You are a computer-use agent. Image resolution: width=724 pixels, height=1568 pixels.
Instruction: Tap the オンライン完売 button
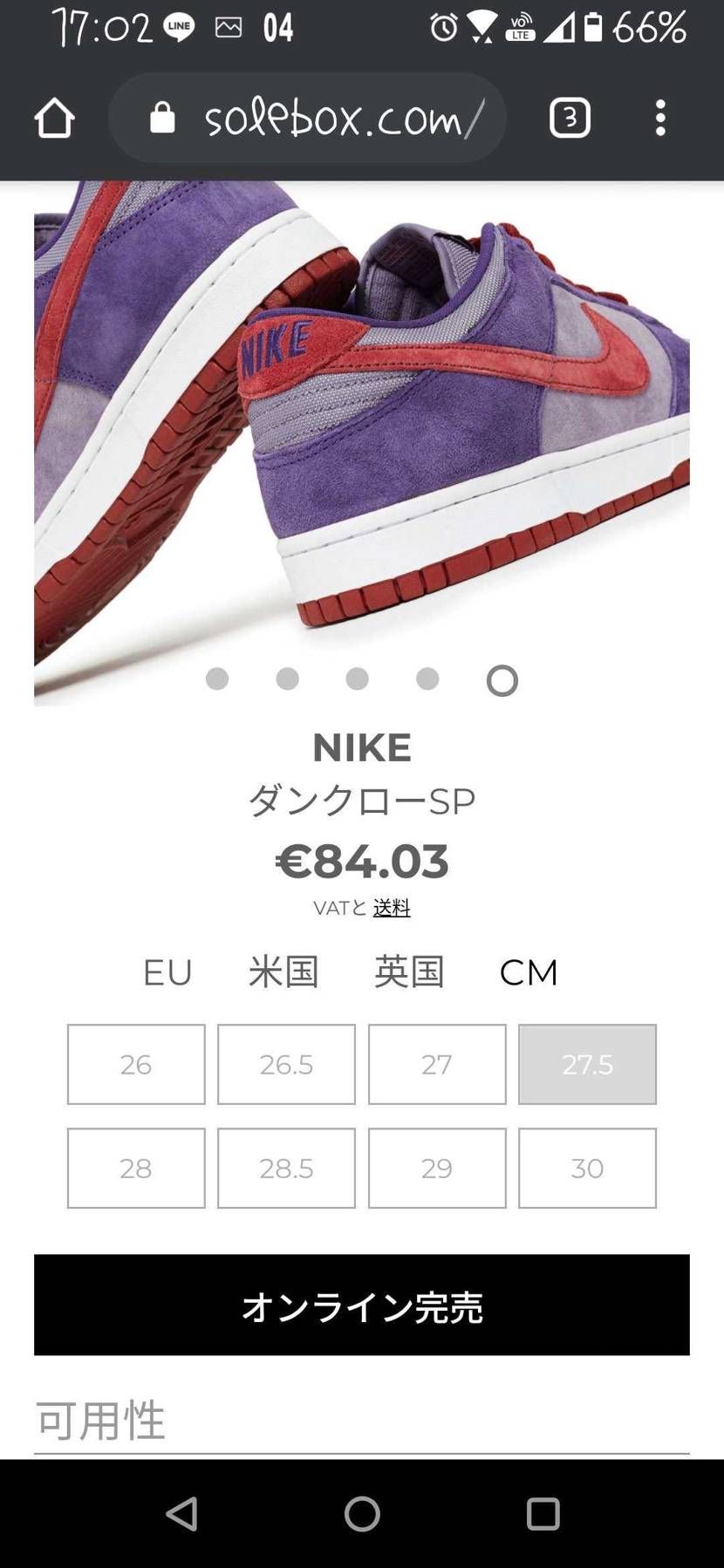(x=362, y=1306)
